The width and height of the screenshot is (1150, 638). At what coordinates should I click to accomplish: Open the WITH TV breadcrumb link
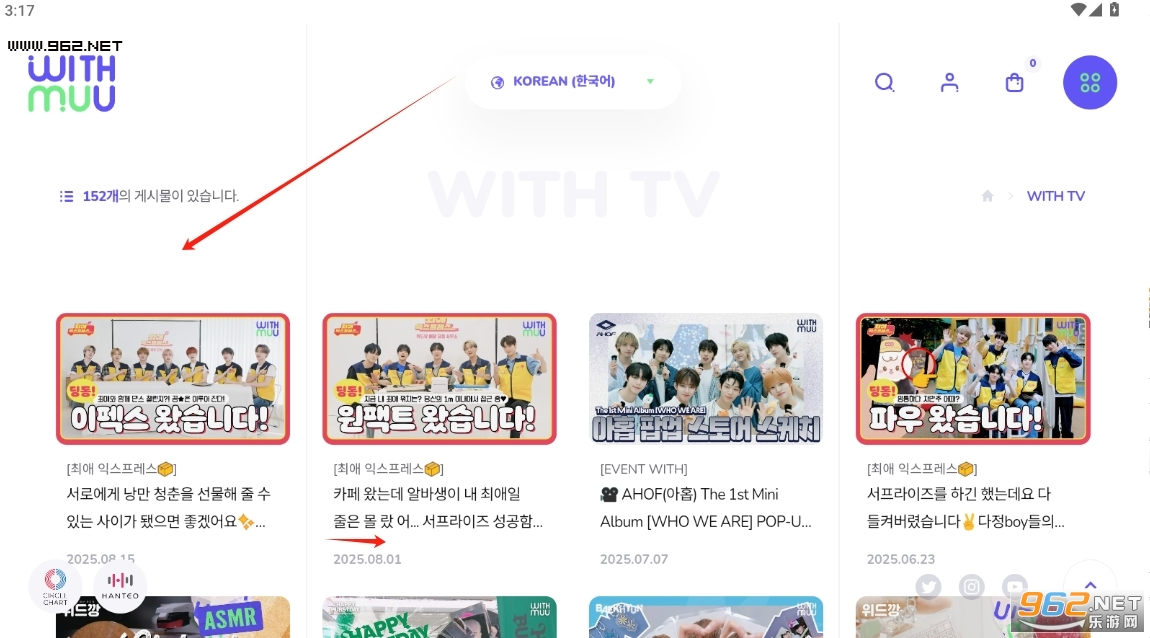[1055, 196]
